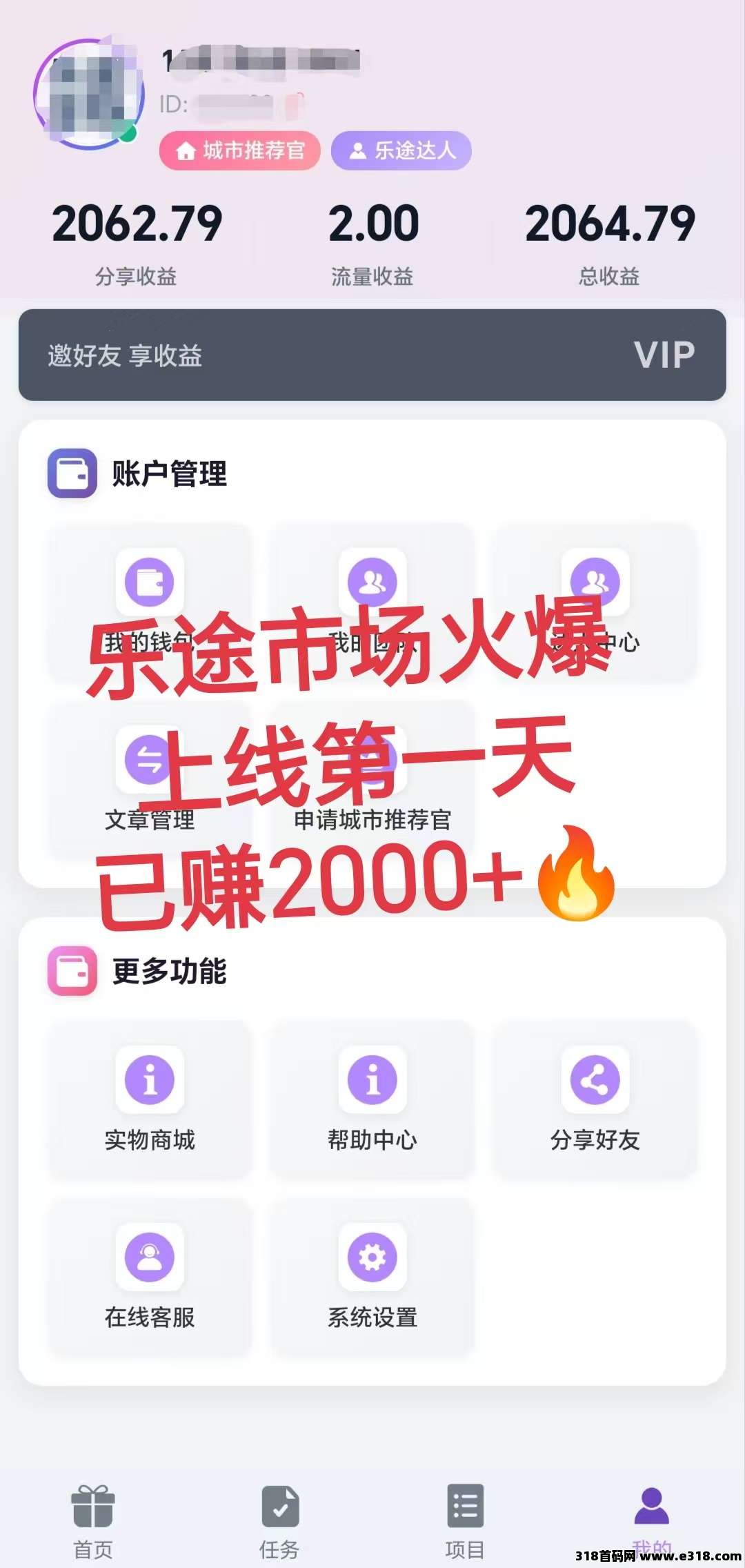Tap the 账户管理 section wallet badge icon
This screenshot has height=1568, width=745.
pos(71,473)
